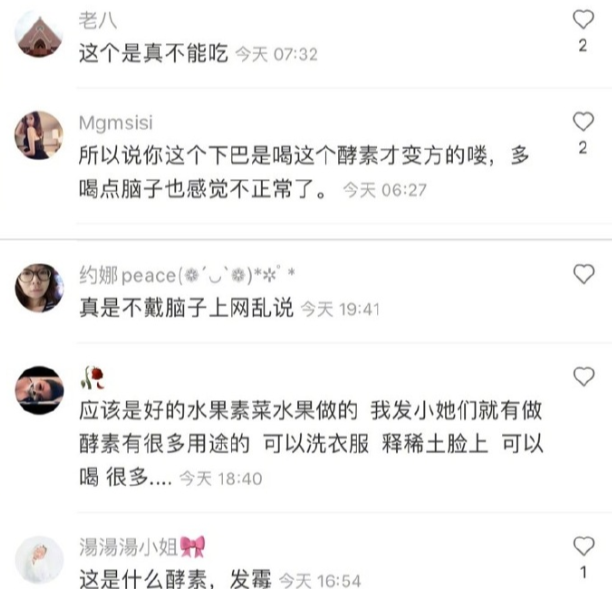The width and height of the screenshot is (613, 589).
Task: Like 约娜 peace's comment
Action: coord(583,274)
